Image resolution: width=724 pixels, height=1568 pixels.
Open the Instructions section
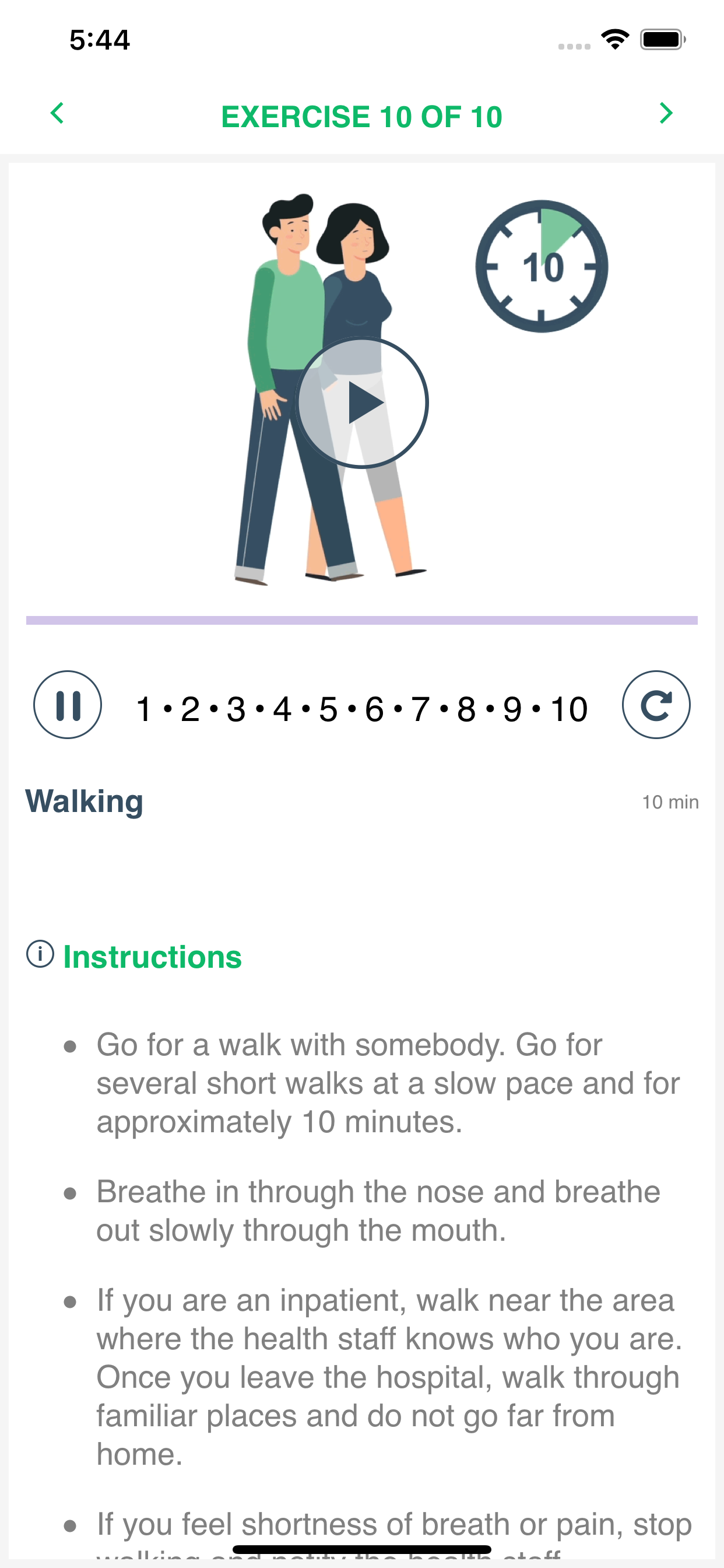point(151,956)
